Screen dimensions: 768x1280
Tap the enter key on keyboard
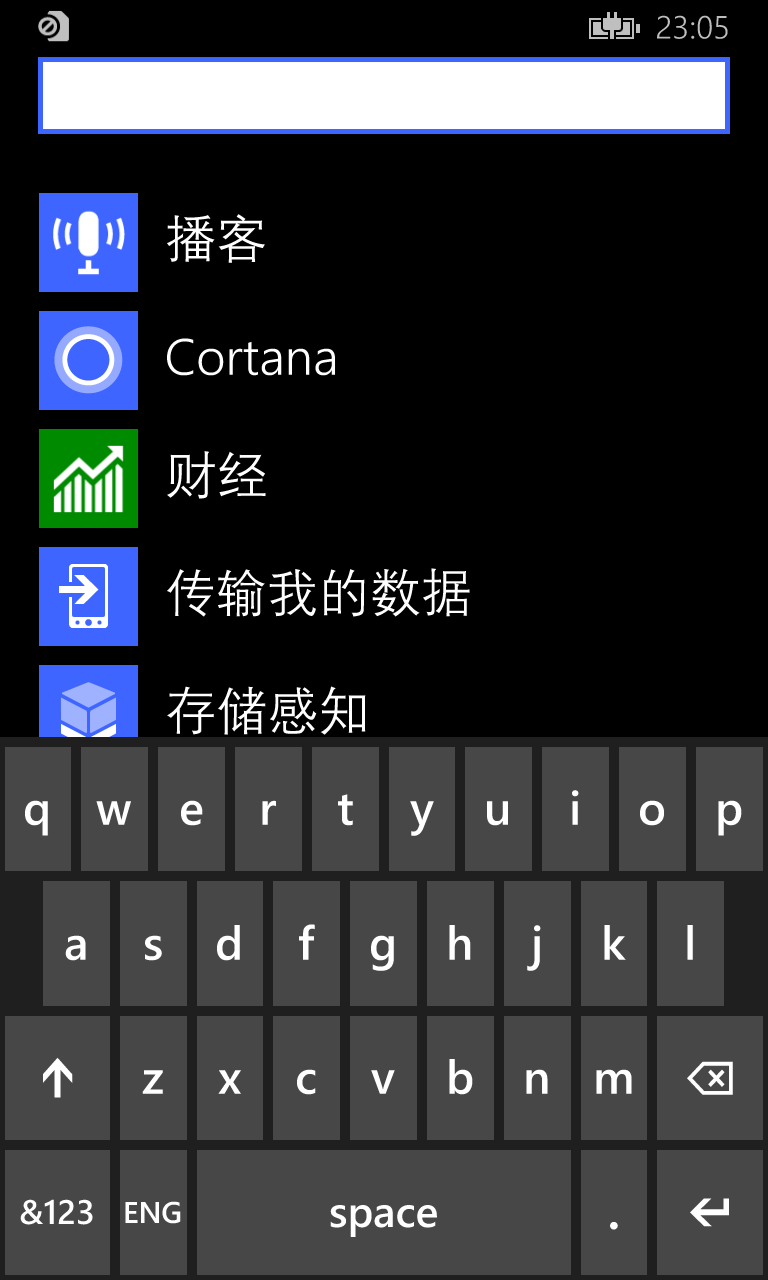pos(710,1212)
